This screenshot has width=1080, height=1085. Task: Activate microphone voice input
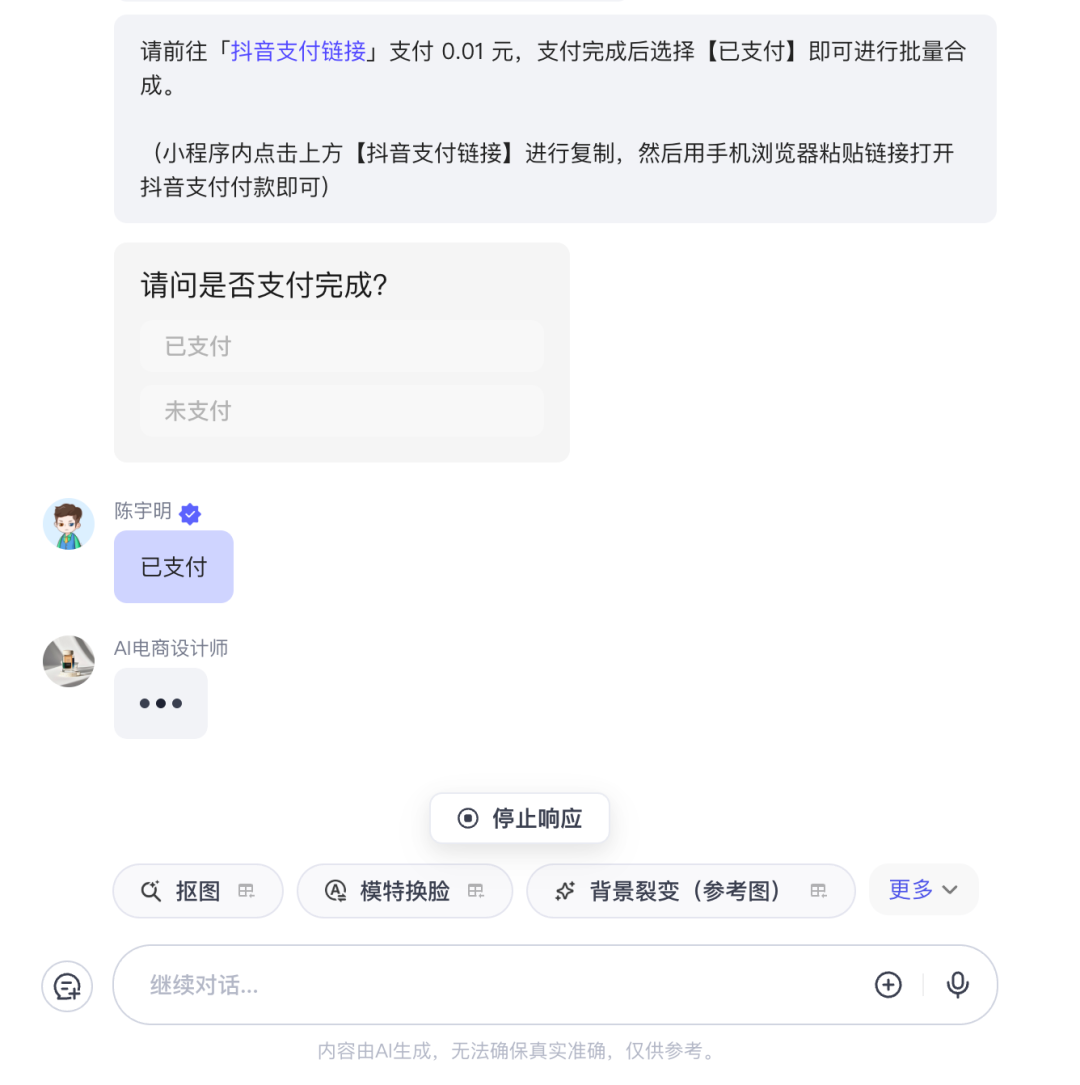point(957,985)
